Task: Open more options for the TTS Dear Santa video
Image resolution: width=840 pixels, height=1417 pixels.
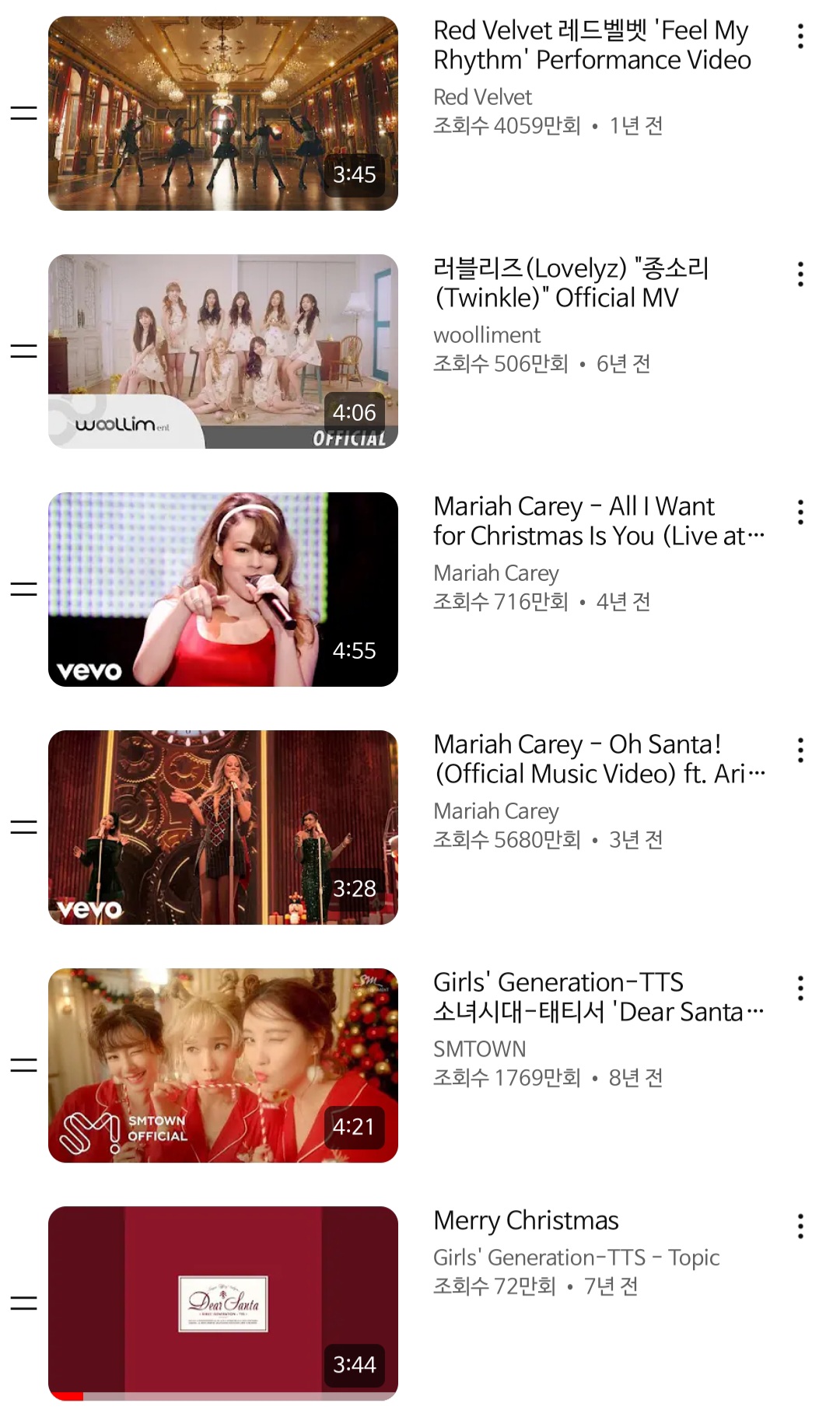Action: [800, 988]
